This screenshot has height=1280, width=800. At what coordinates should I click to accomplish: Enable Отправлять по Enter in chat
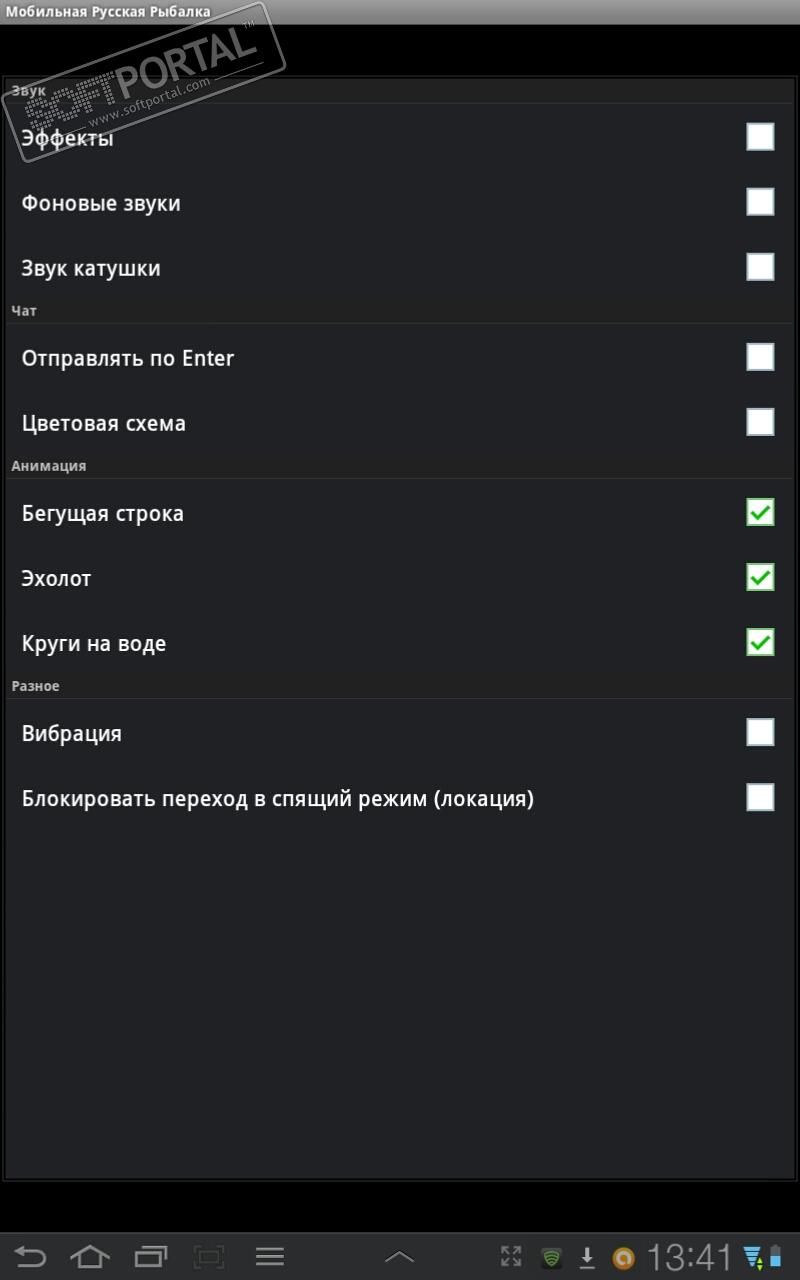[760, 357]
